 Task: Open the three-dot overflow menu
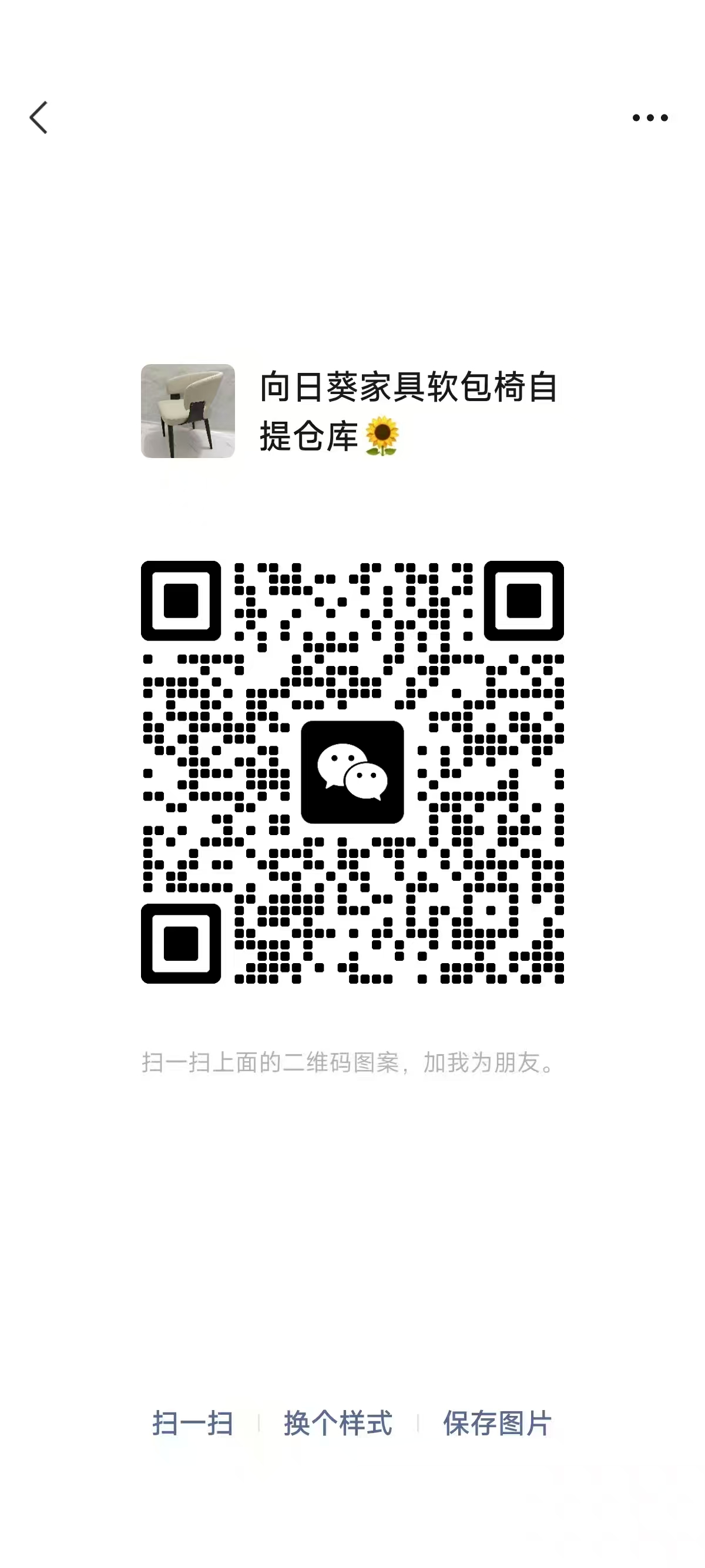click(x=650, y=117)
